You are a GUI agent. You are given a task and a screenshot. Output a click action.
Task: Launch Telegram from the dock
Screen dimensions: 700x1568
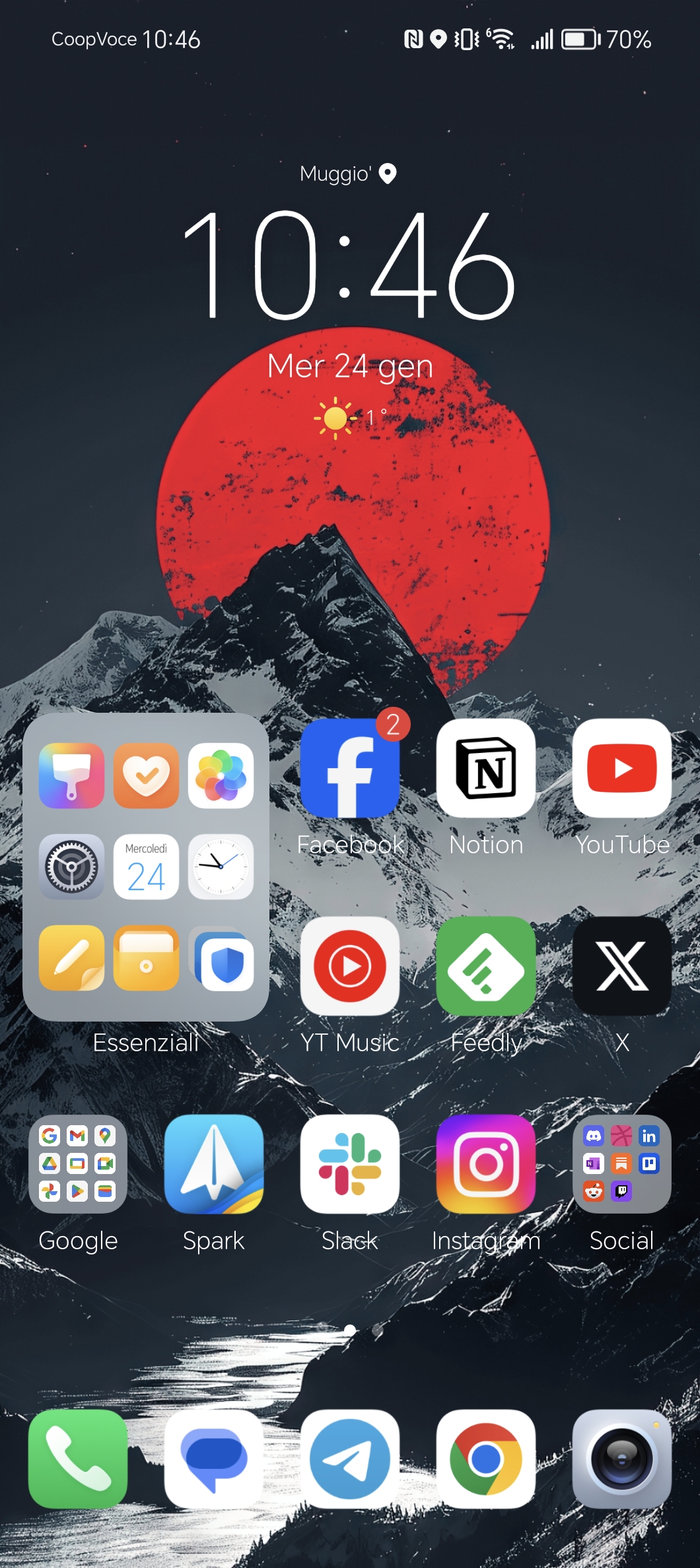(349, 1458)
